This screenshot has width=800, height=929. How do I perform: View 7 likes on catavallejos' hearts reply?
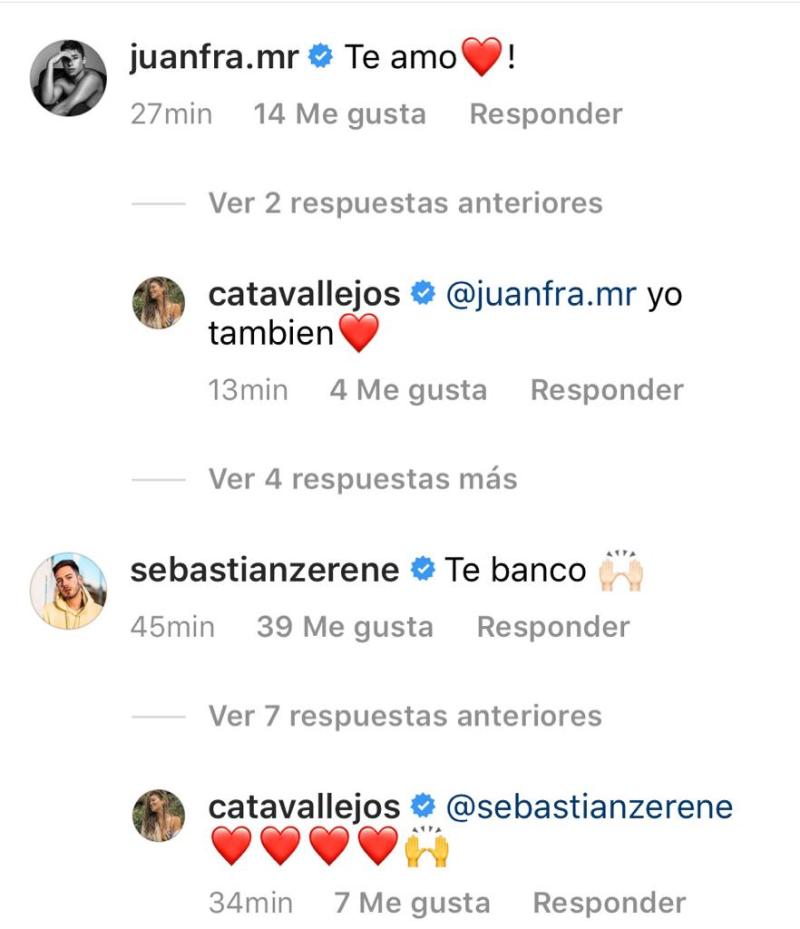point(412,903)
